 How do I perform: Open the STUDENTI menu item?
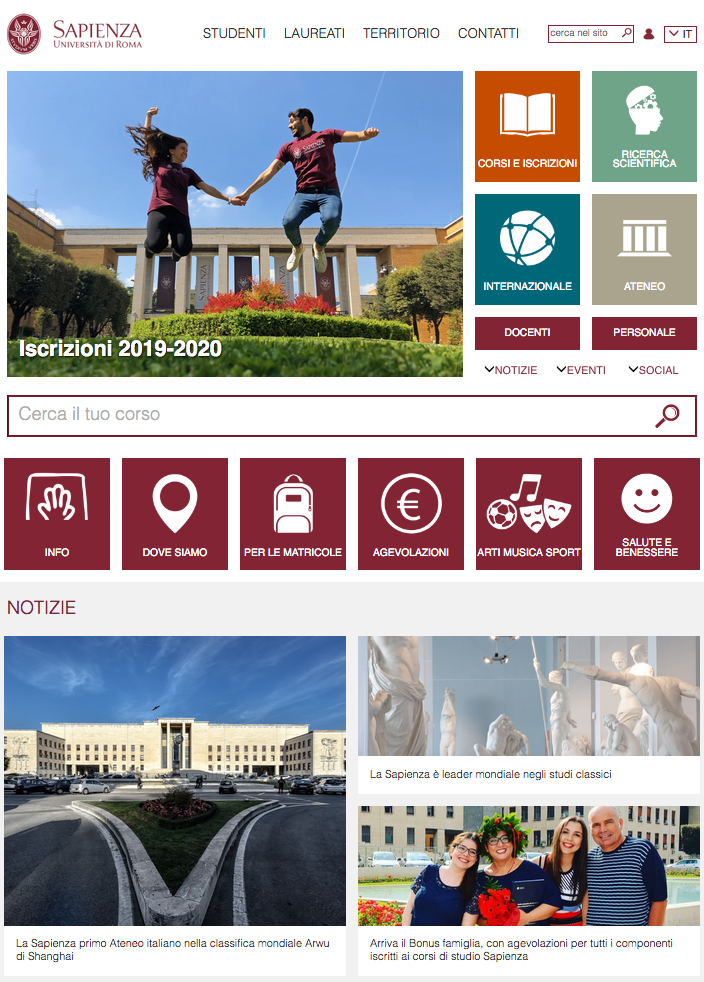coord(234,33)
